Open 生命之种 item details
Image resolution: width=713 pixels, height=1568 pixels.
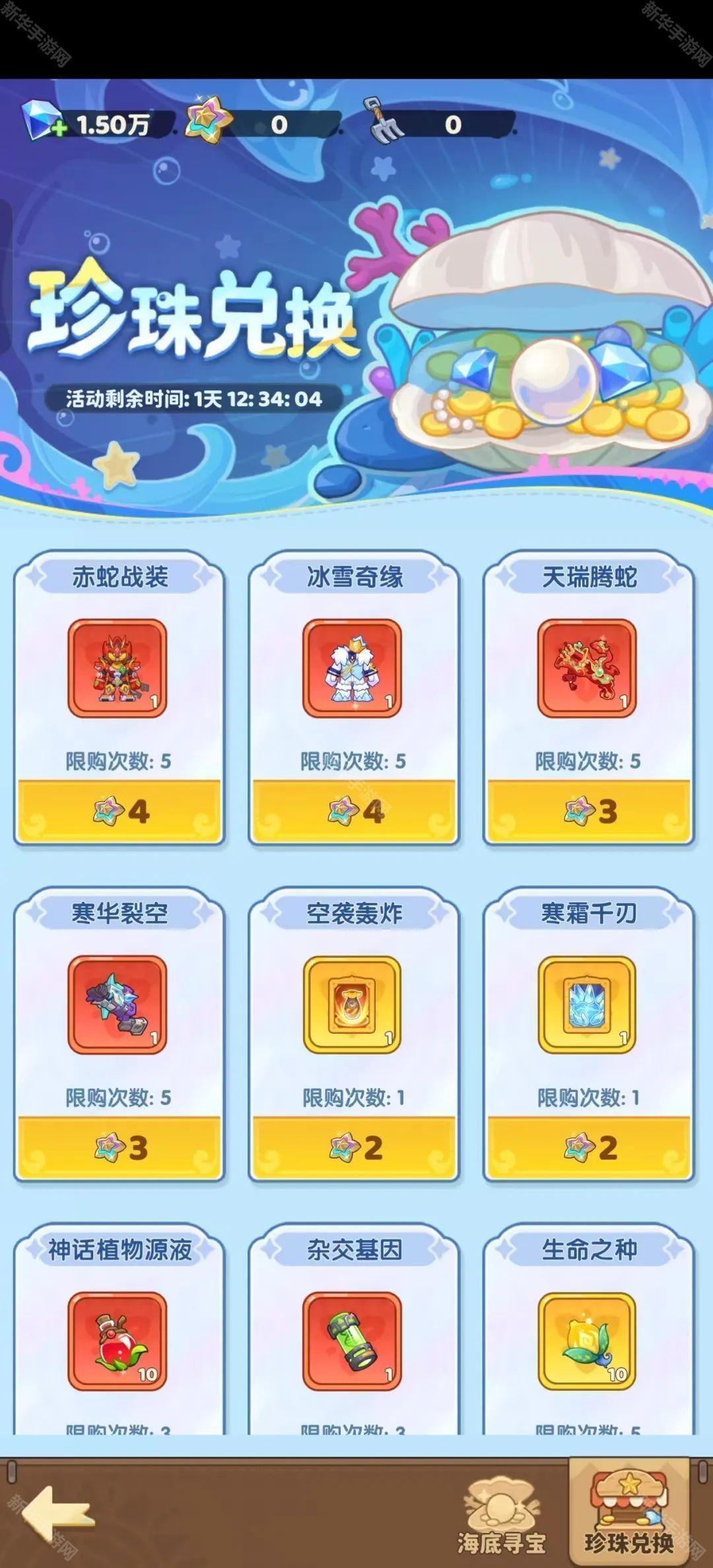click(588, 1342)
